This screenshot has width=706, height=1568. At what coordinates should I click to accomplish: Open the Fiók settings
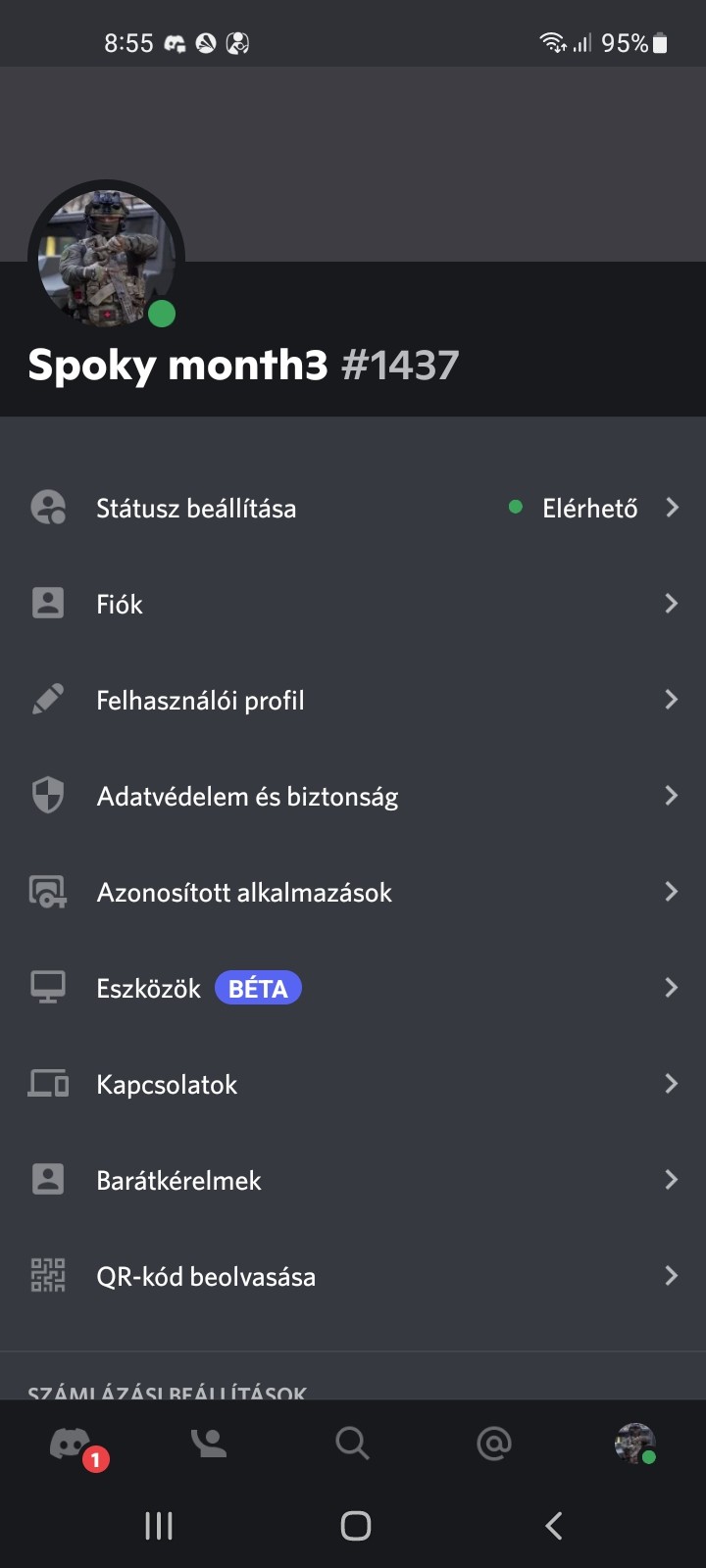[x=353, y=604]
